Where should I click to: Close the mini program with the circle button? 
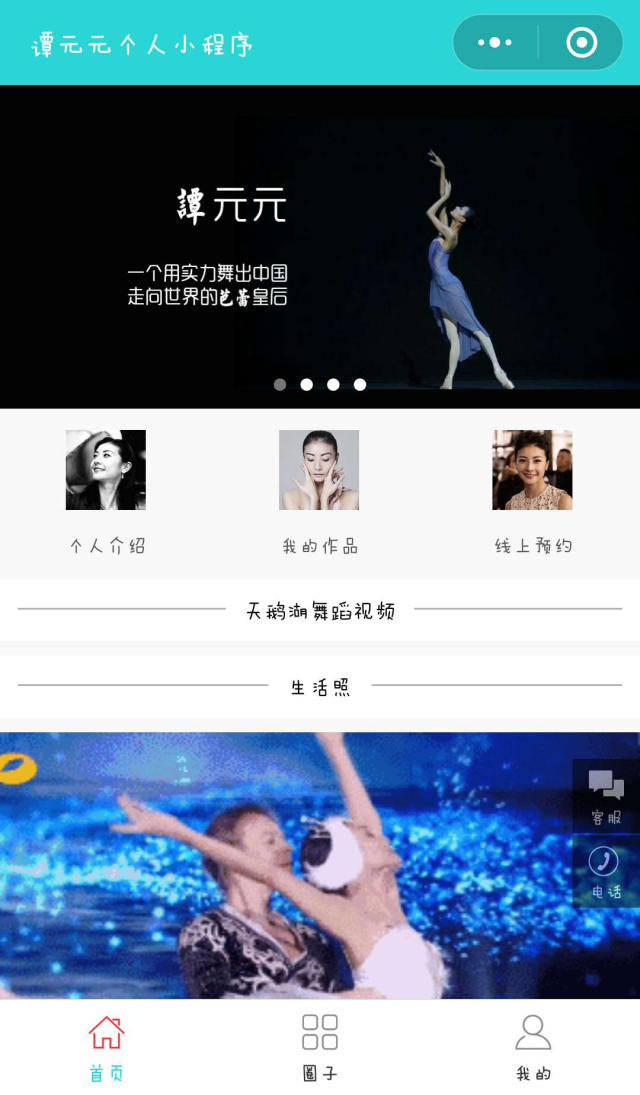[581, 43]
